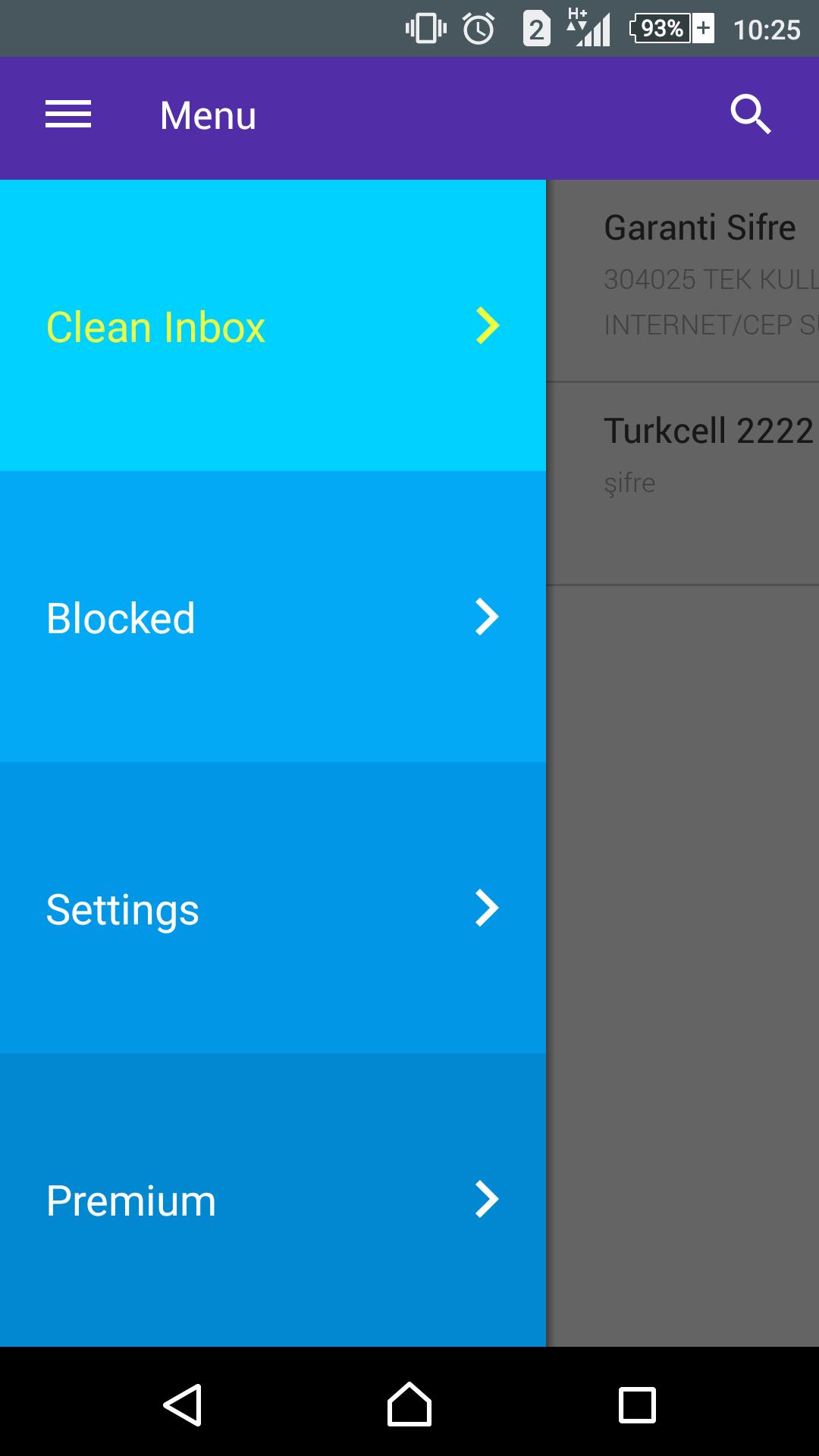Expand the Blocked messages section
This screenshot has width=819, height=1456.
click(x=488, y=617)
